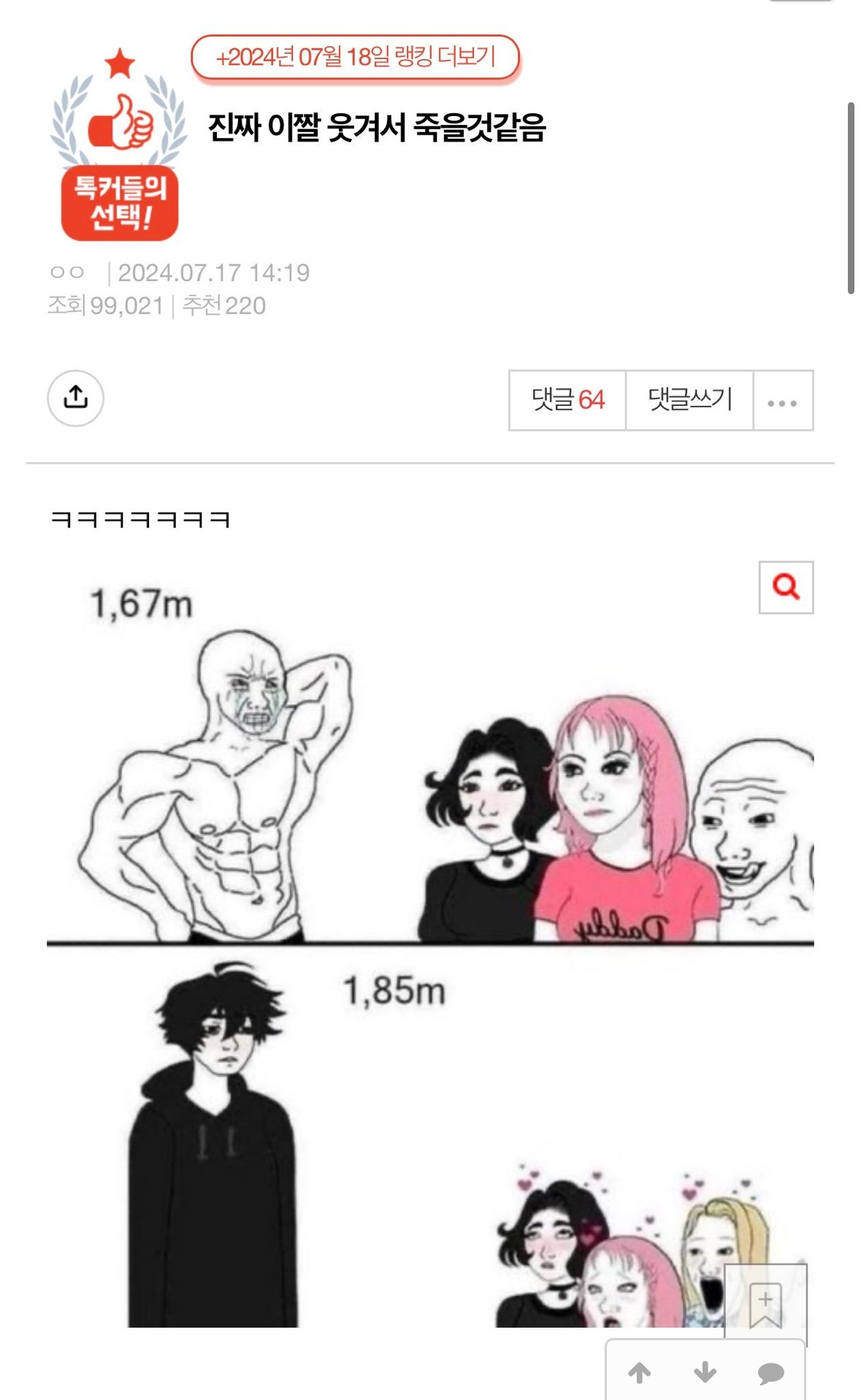The height and width of the screenshot is (1400, 861).
Task: Share this post
Action: pos(75,399)
